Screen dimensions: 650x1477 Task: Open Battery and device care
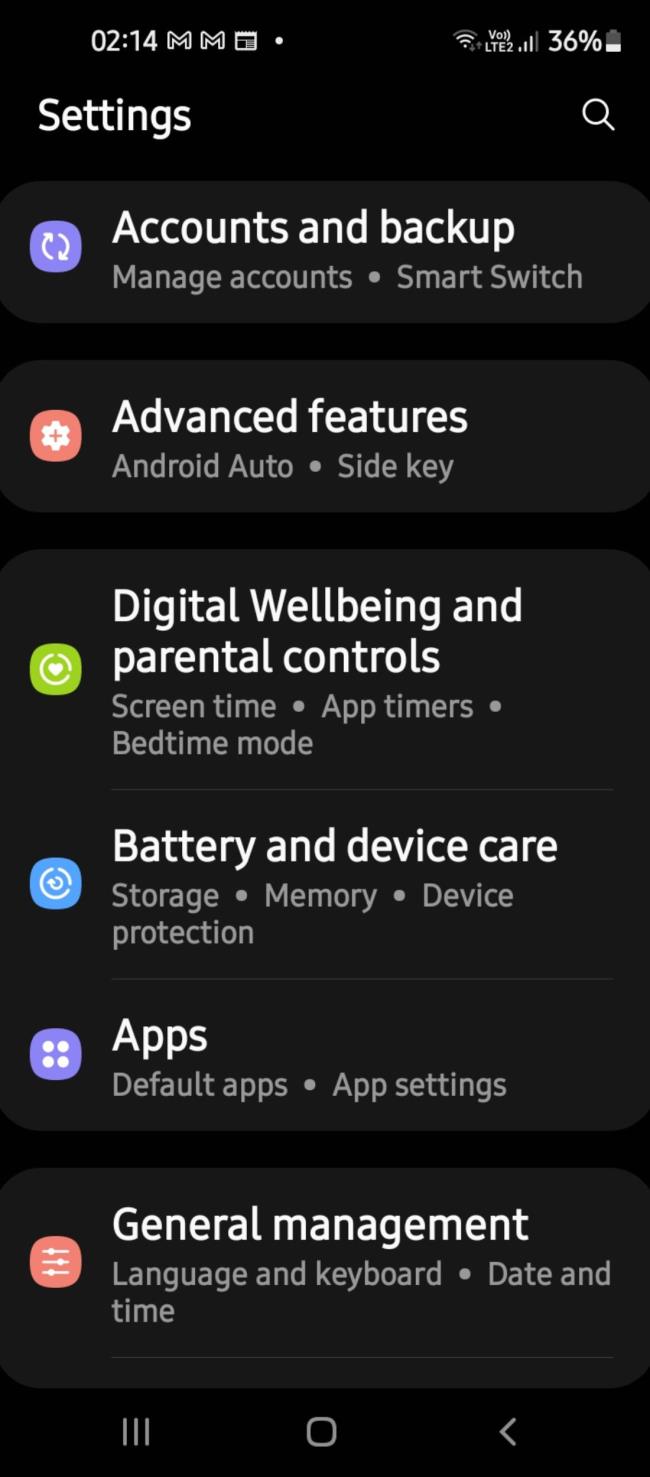(325, 885)
